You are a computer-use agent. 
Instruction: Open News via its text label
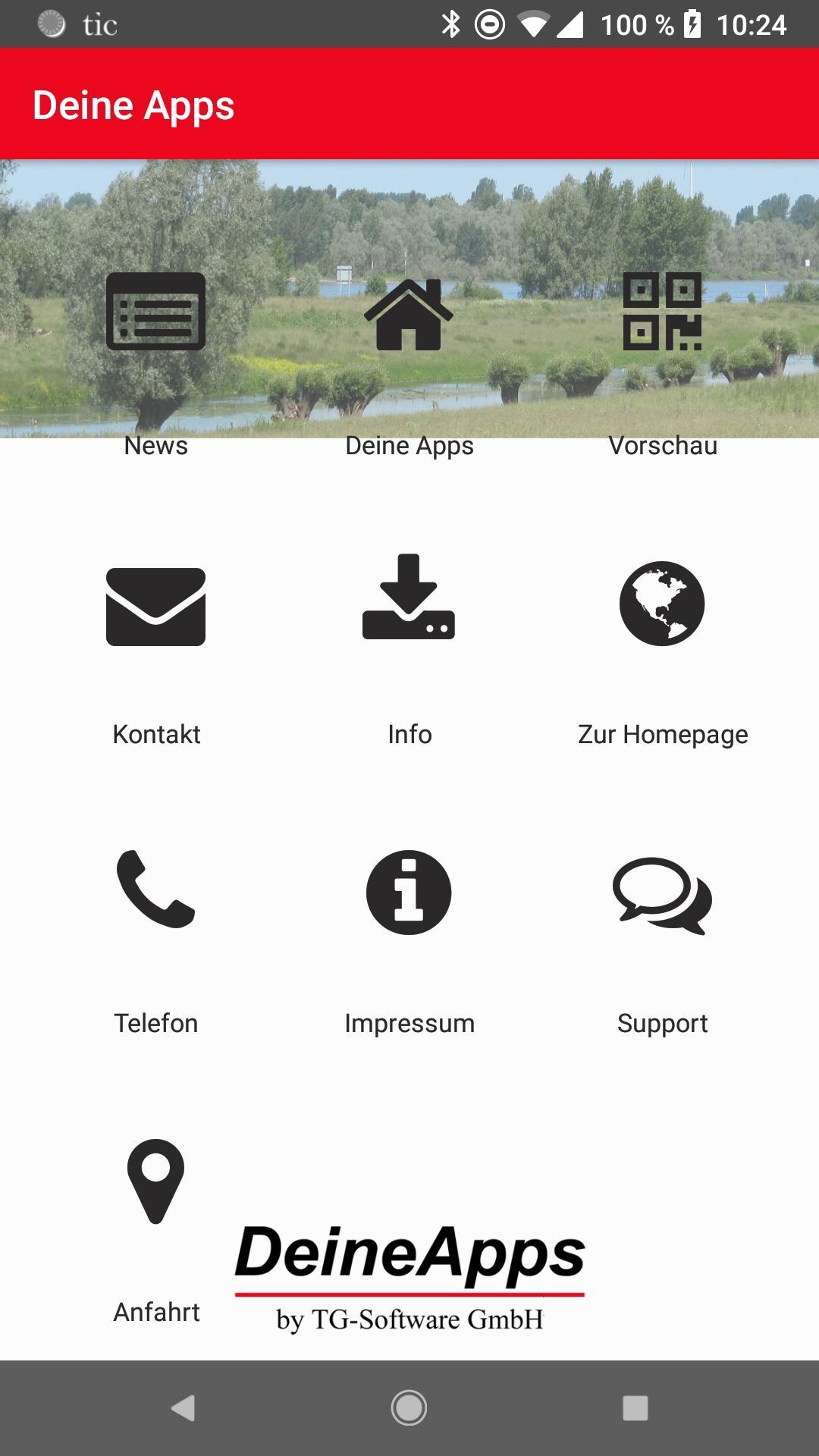pos(156,446)
